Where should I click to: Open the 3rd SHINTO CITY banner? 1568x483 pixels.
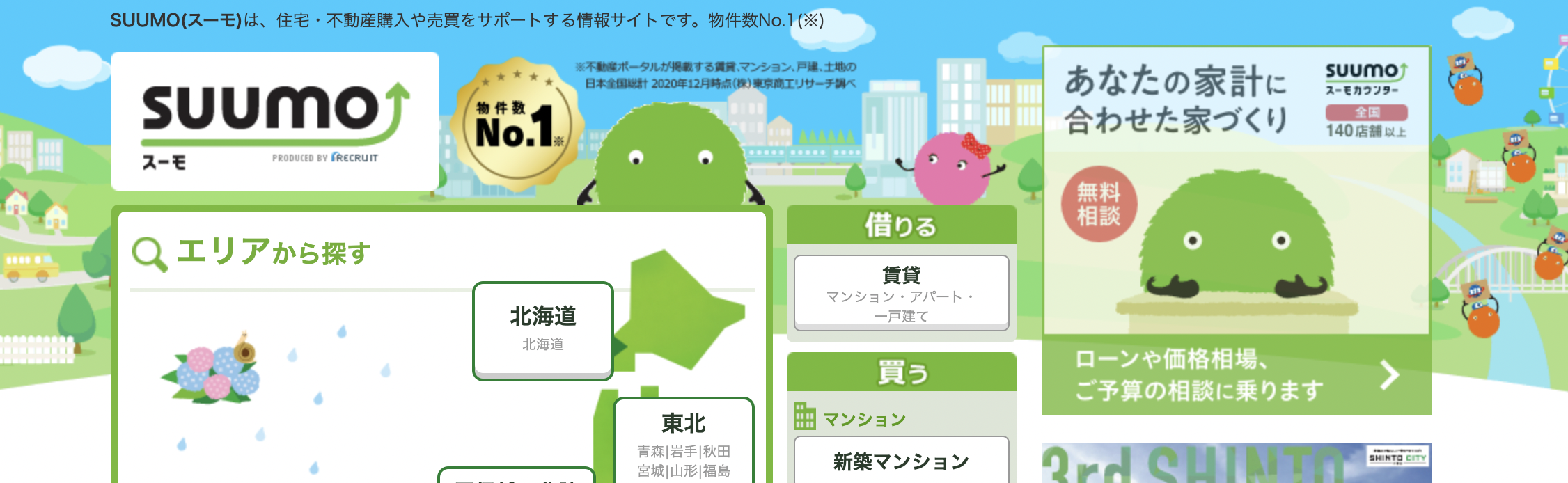1236,464
